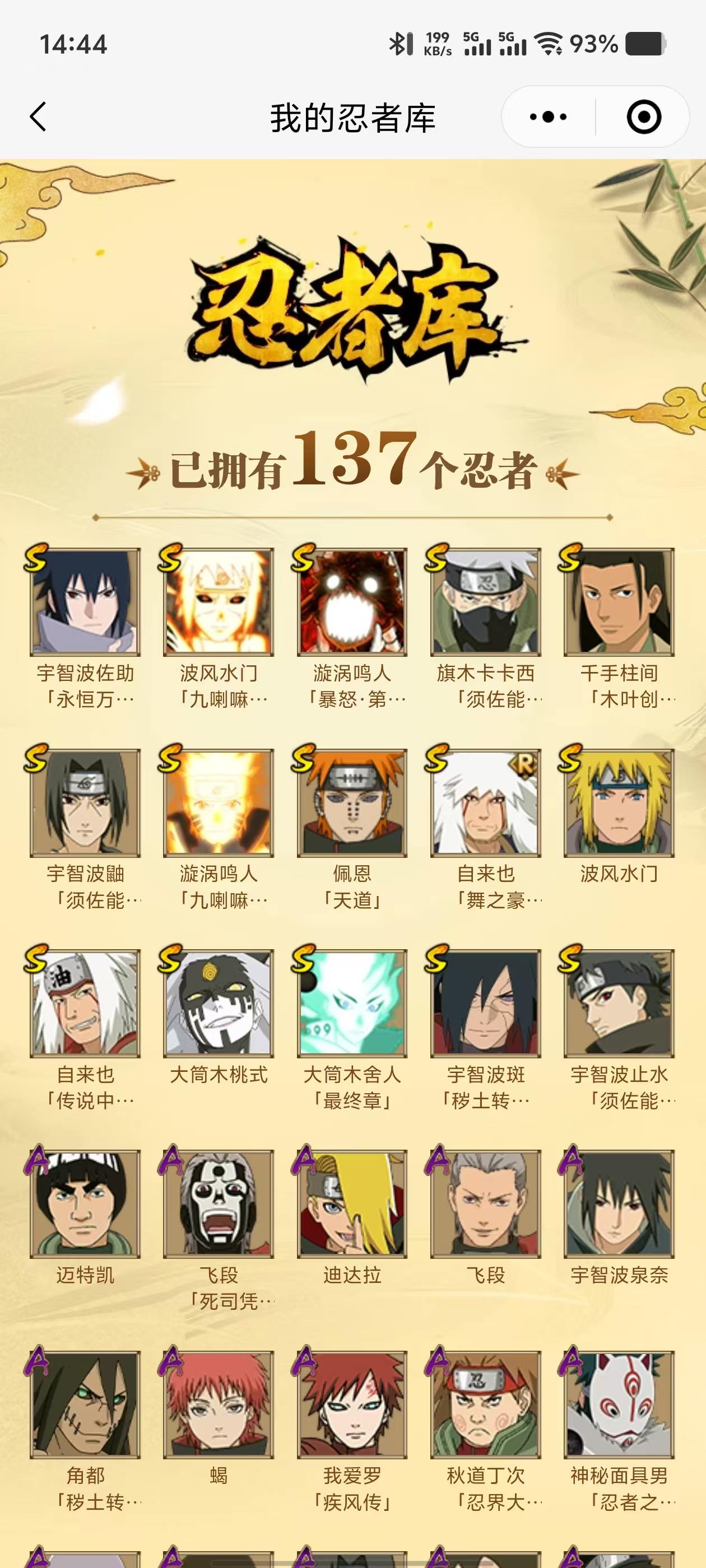This screenshot has width=706, height=1568.
Task: Close the mini program with the circle button
Action: click(x=643, y=116)
